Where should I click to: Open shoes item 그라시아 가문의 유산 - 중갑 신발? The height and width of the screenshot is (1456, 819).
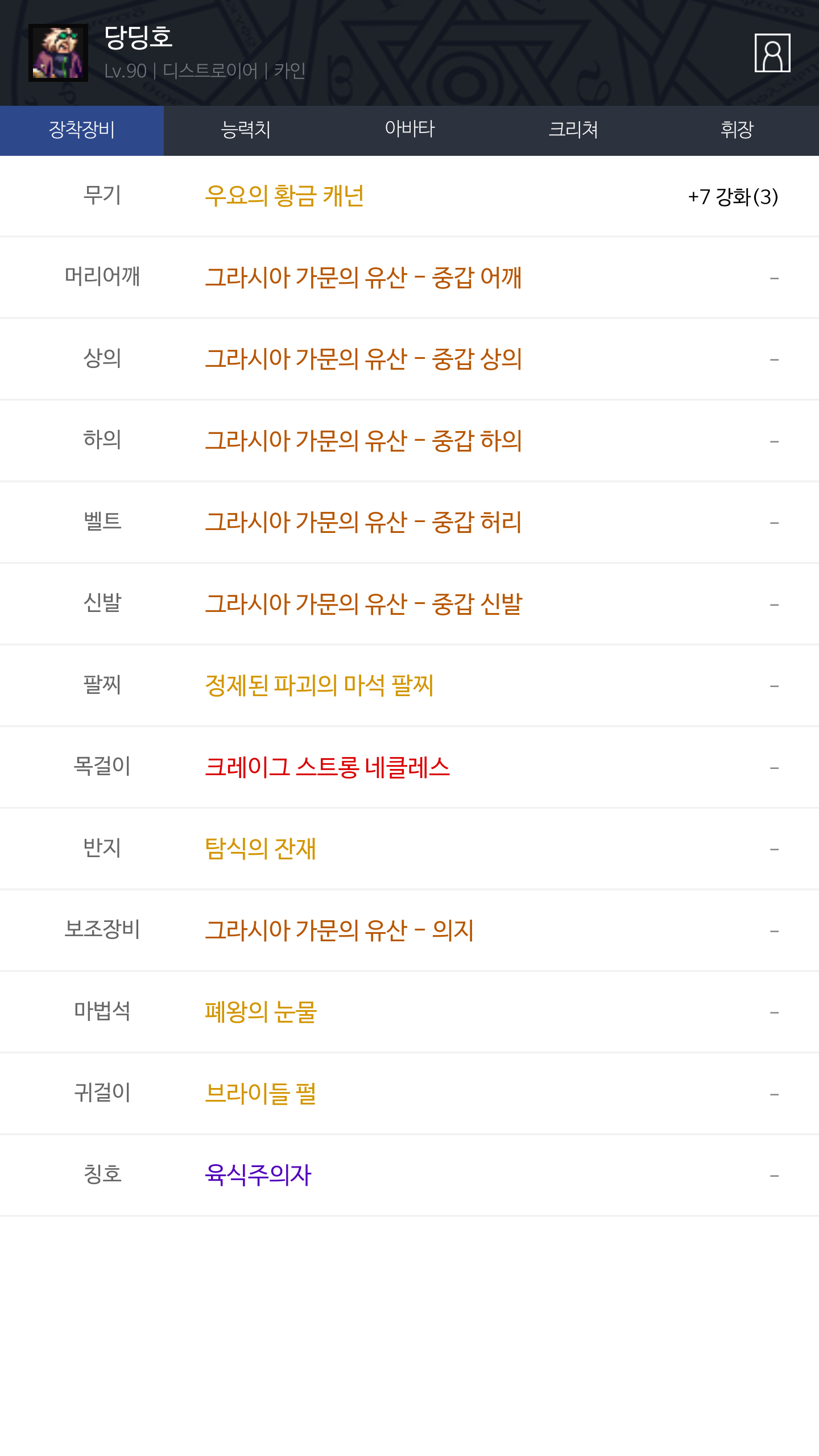(363, 603)
